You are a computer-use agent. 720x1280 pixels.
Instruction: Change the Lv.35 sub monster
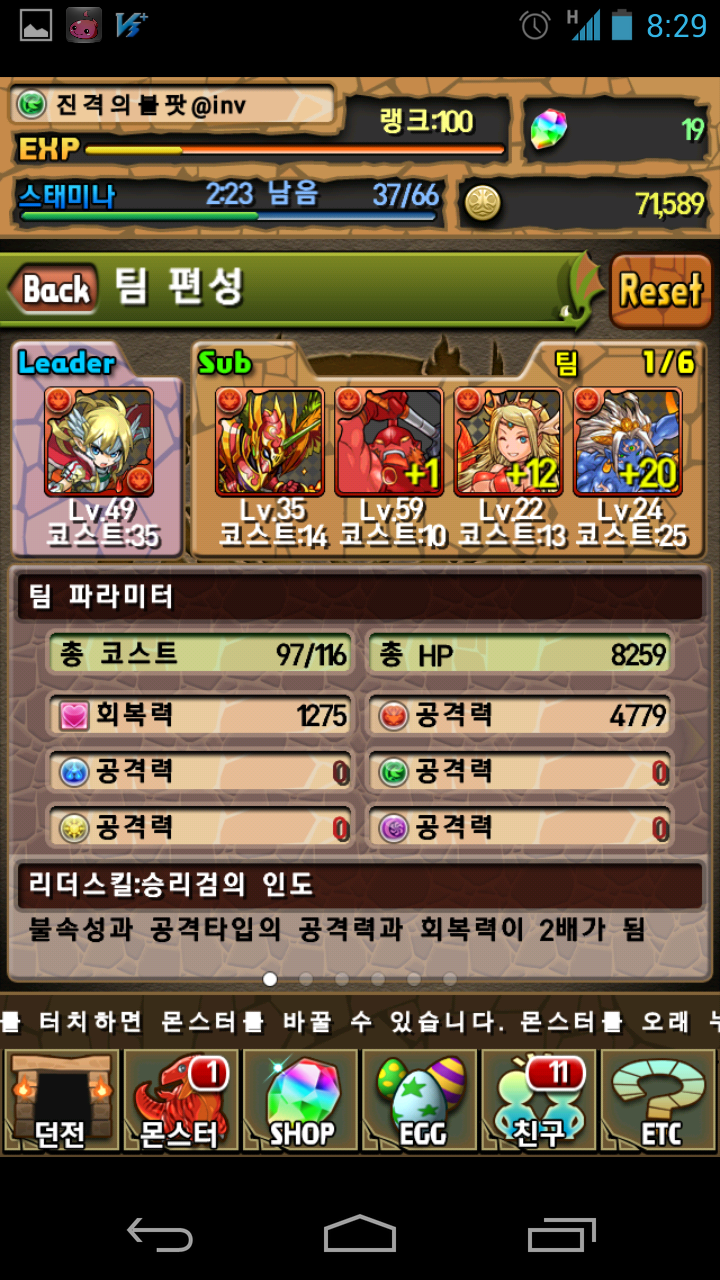pyautogui.click(x=270, y=443)
